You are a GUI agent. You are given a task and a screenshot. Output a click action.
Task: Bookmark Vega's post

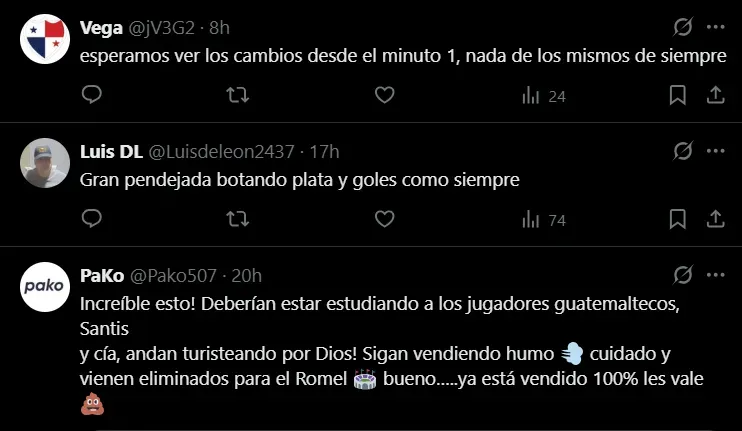click(x=677, y=95)
